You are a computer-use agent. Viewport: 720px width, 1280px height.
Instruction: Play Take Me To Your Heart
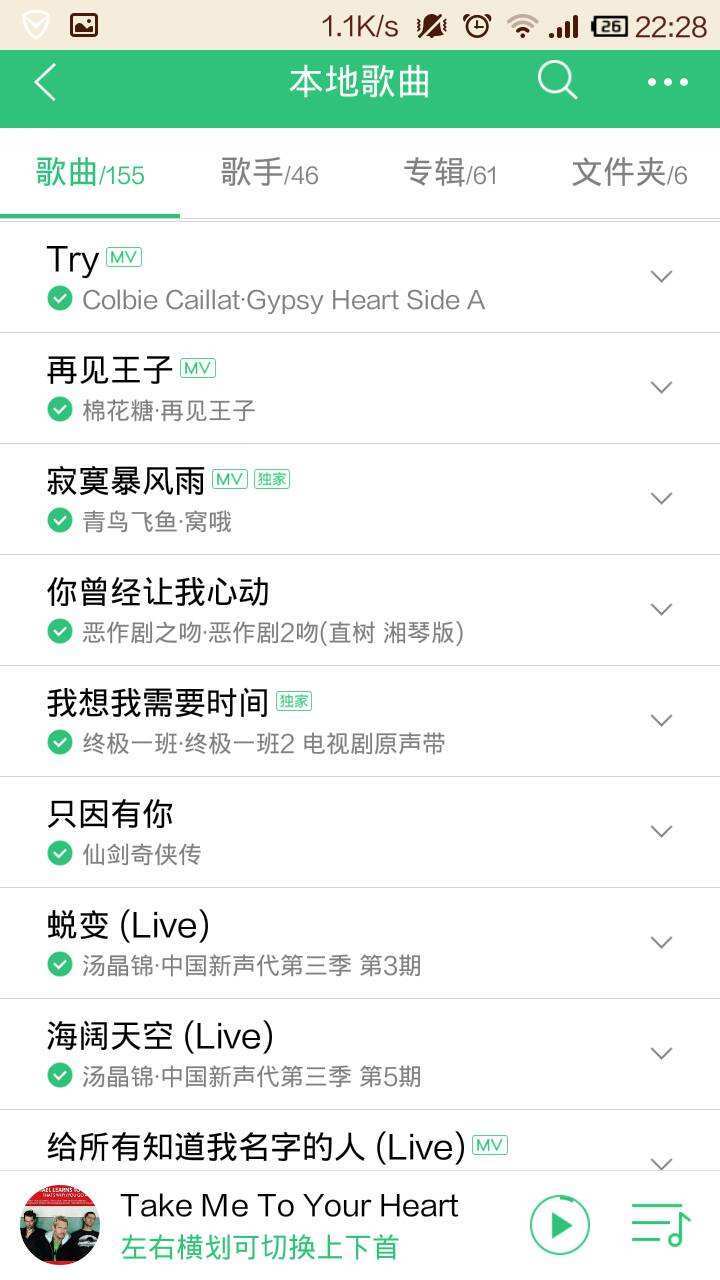click(x=560, y=1224)
